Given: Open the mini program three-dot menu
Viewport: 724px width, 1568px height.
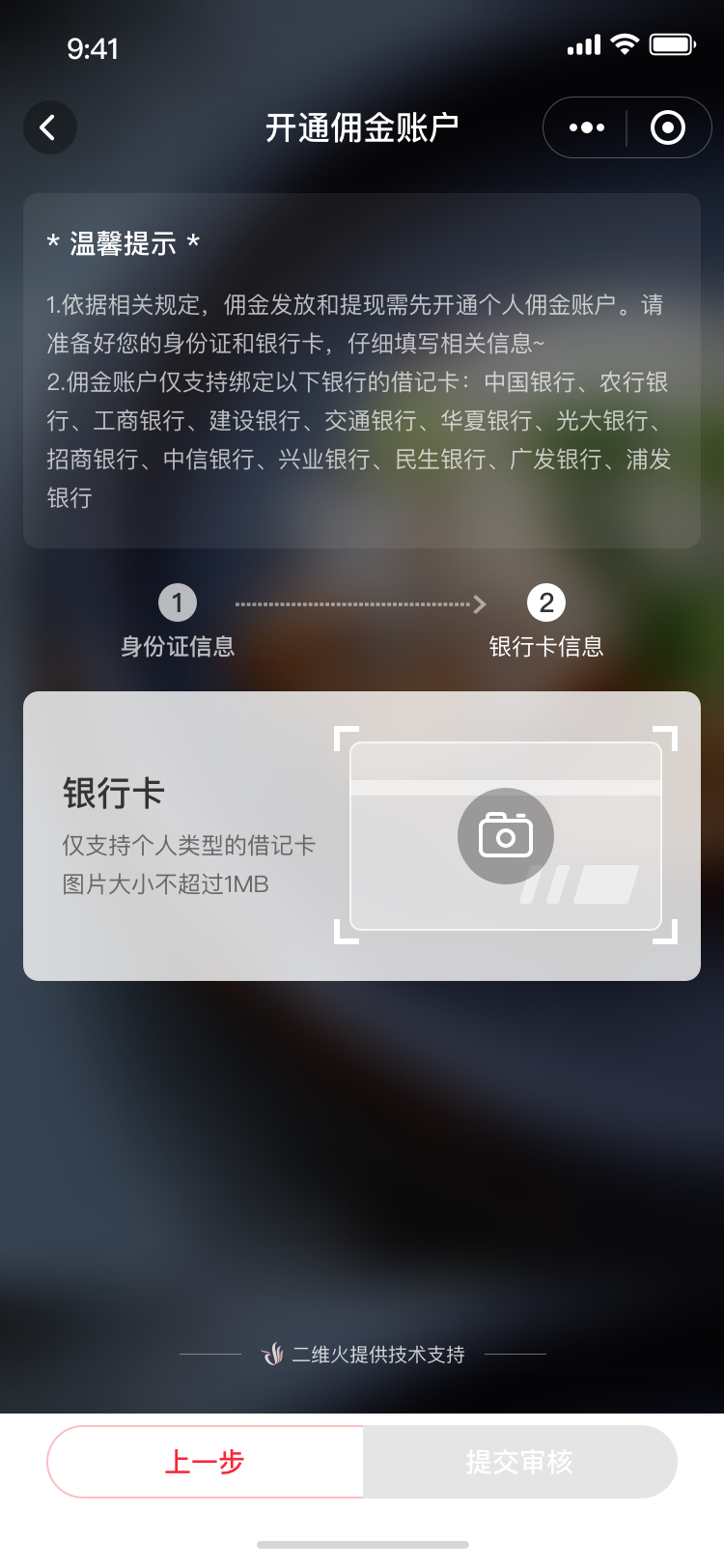Looking at the screenshot, I should pos(587,127).
